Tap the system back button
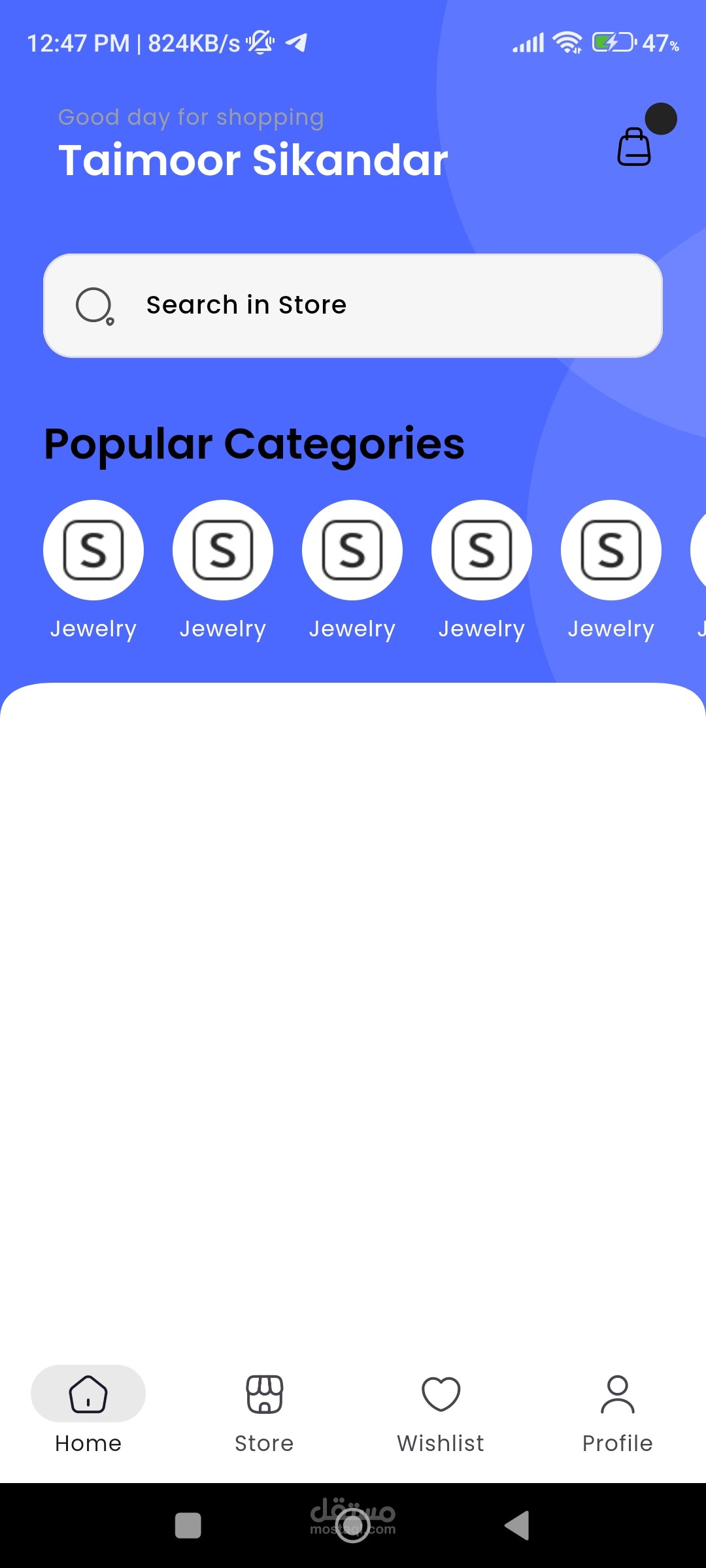Viewport: 706px width, 1568px height. (x=517, y=1526)
